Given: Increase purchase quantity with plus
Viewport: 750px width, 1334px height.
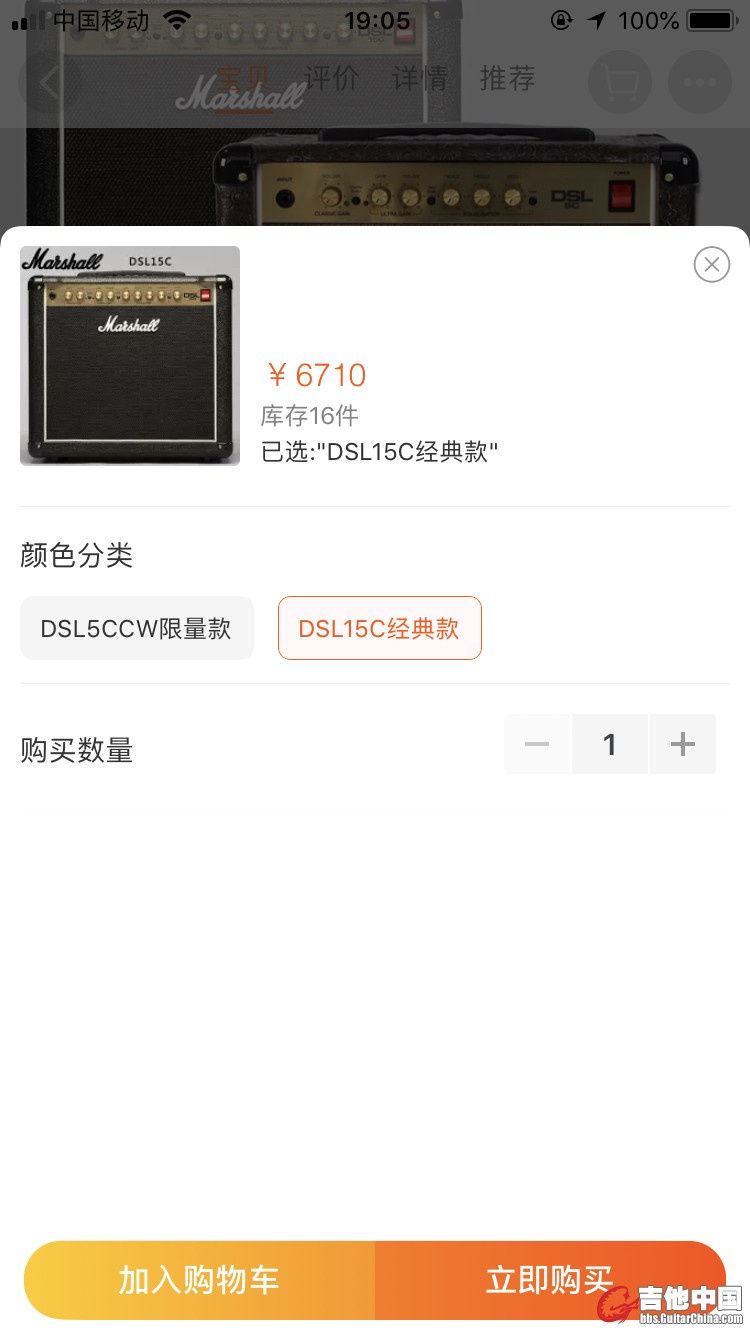Looking at the screenshot, I should (x=683, y=744).
